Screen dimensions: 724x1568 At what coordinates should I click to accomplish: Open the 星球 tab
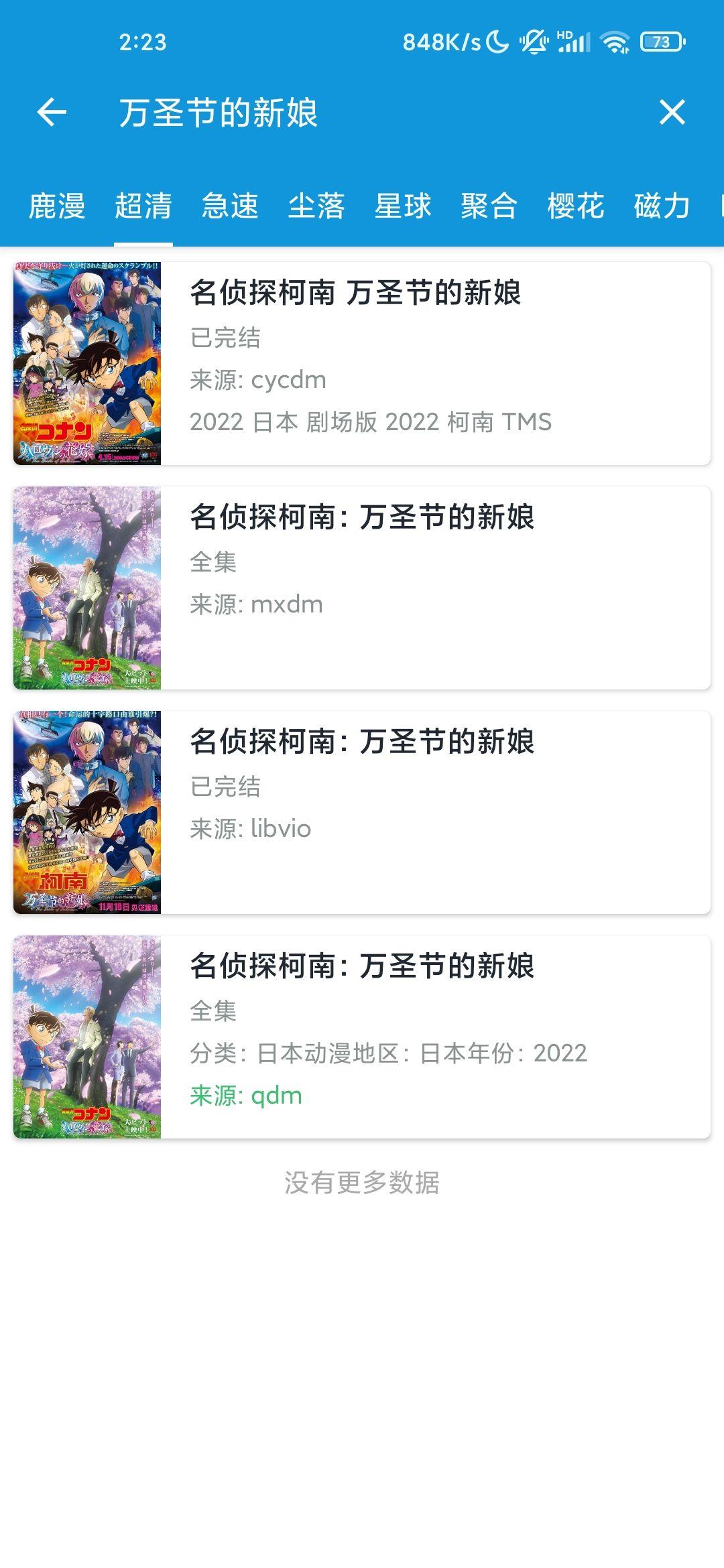[x=402, y=208]
